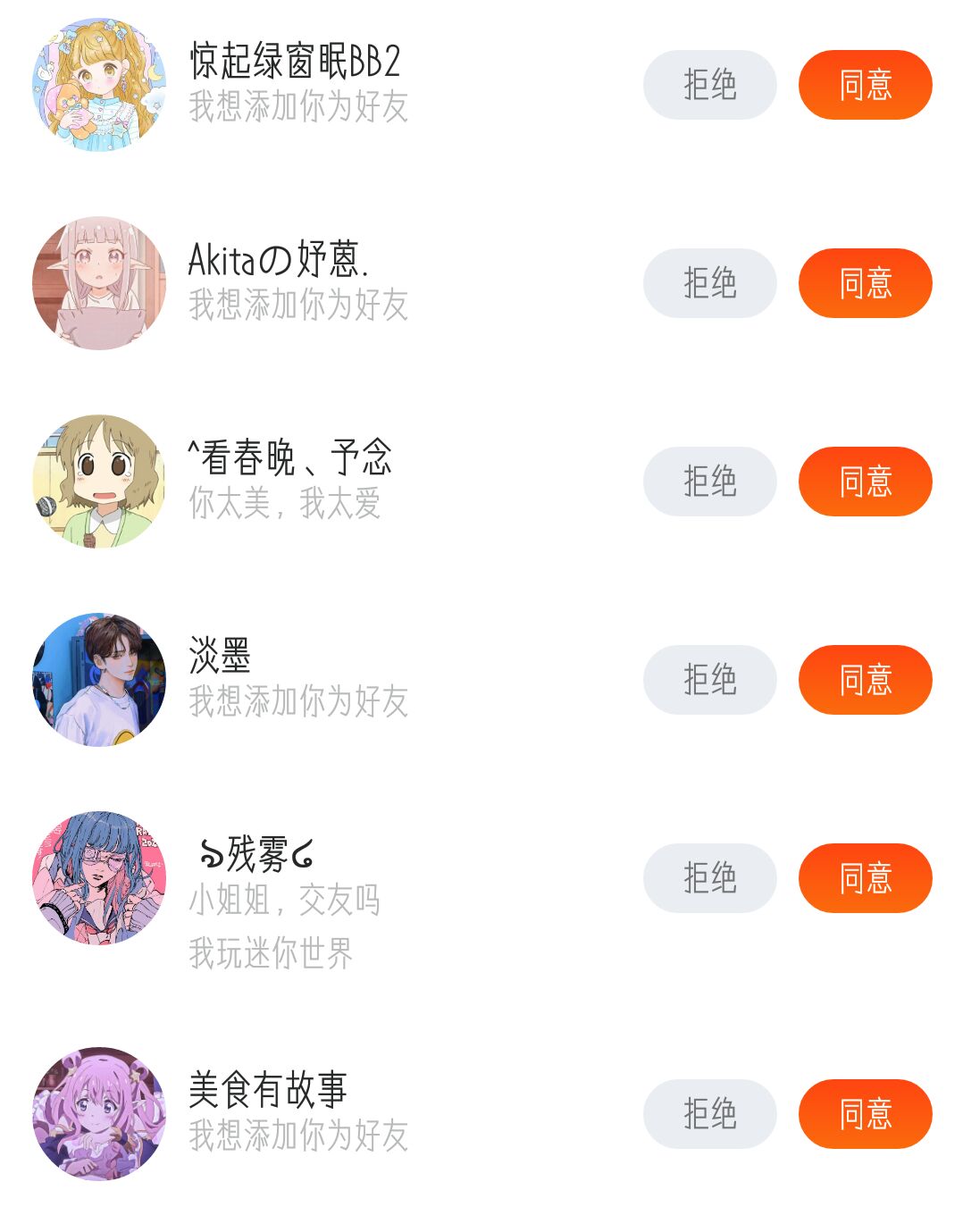
Task: Tap 同意 for ^看春晚、予念
Action: coord(865,482)
